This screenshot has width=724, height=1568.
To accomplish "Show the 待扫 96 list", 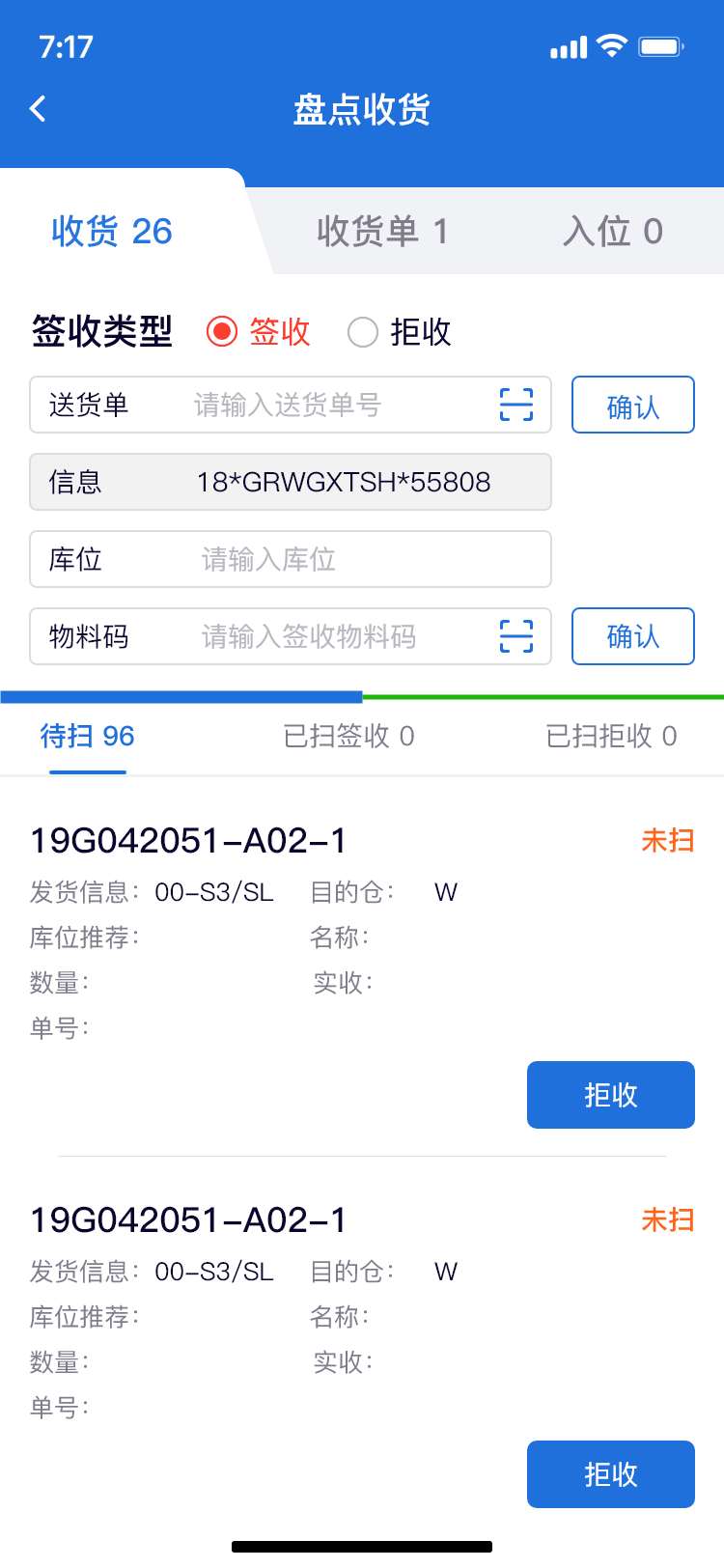I will pyautogui.click(x=87, y=737).
